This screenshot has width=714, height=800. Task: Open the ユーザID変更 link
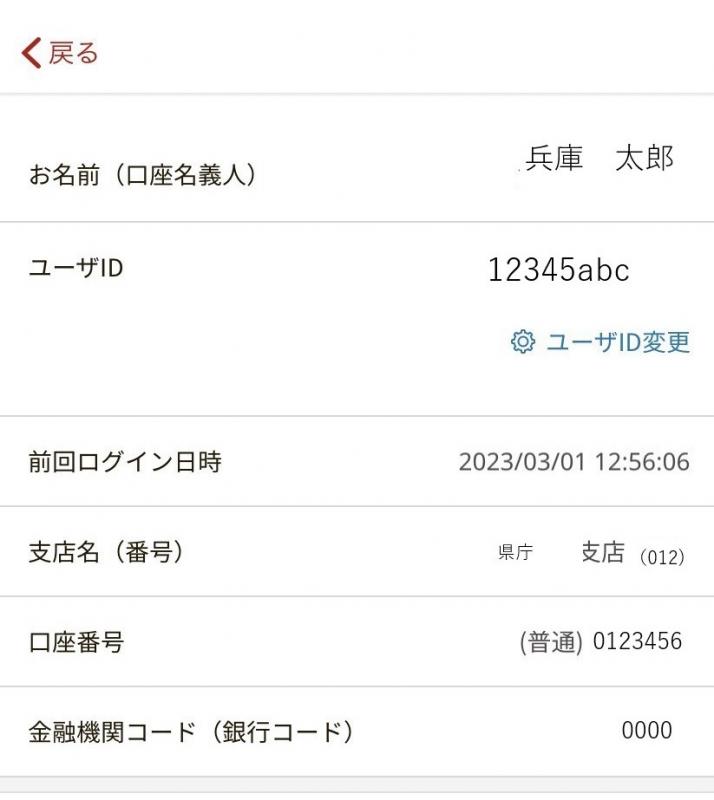602,343
